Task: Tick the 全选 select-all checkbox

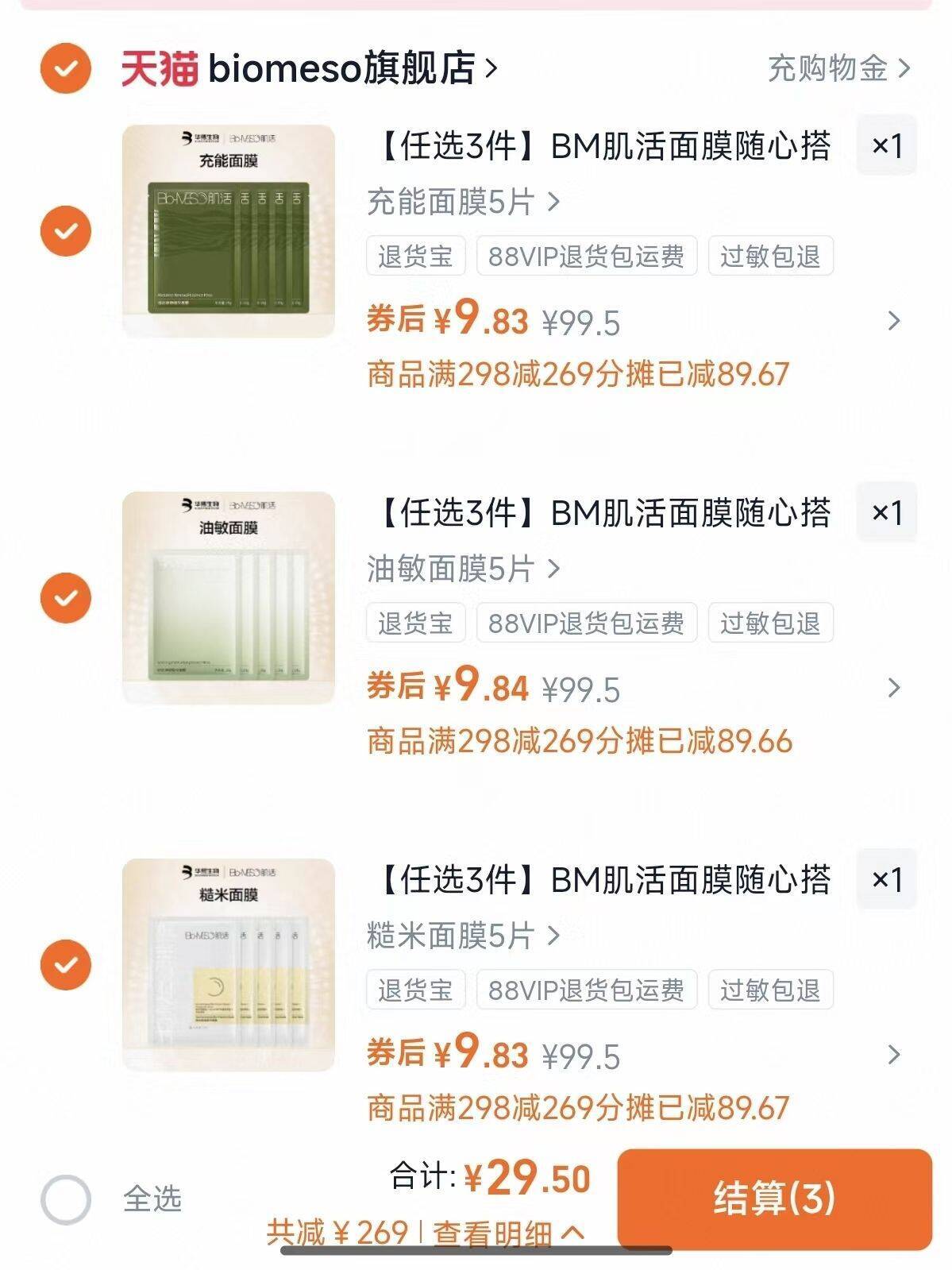Action: (x=66, y=1199)
